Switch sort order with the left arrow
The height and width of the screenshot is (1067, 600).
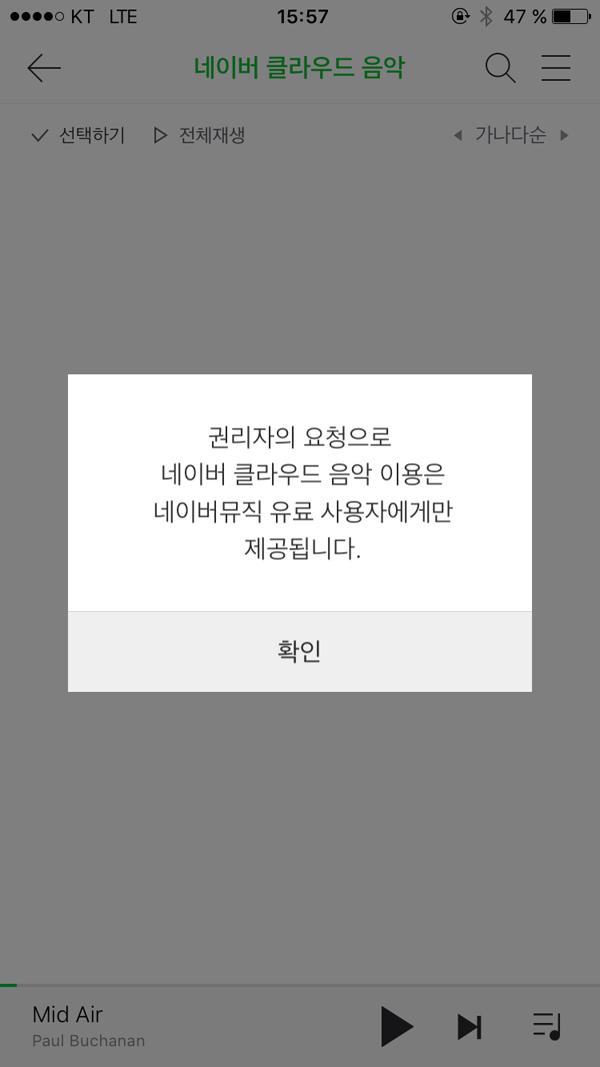(458, 135)
